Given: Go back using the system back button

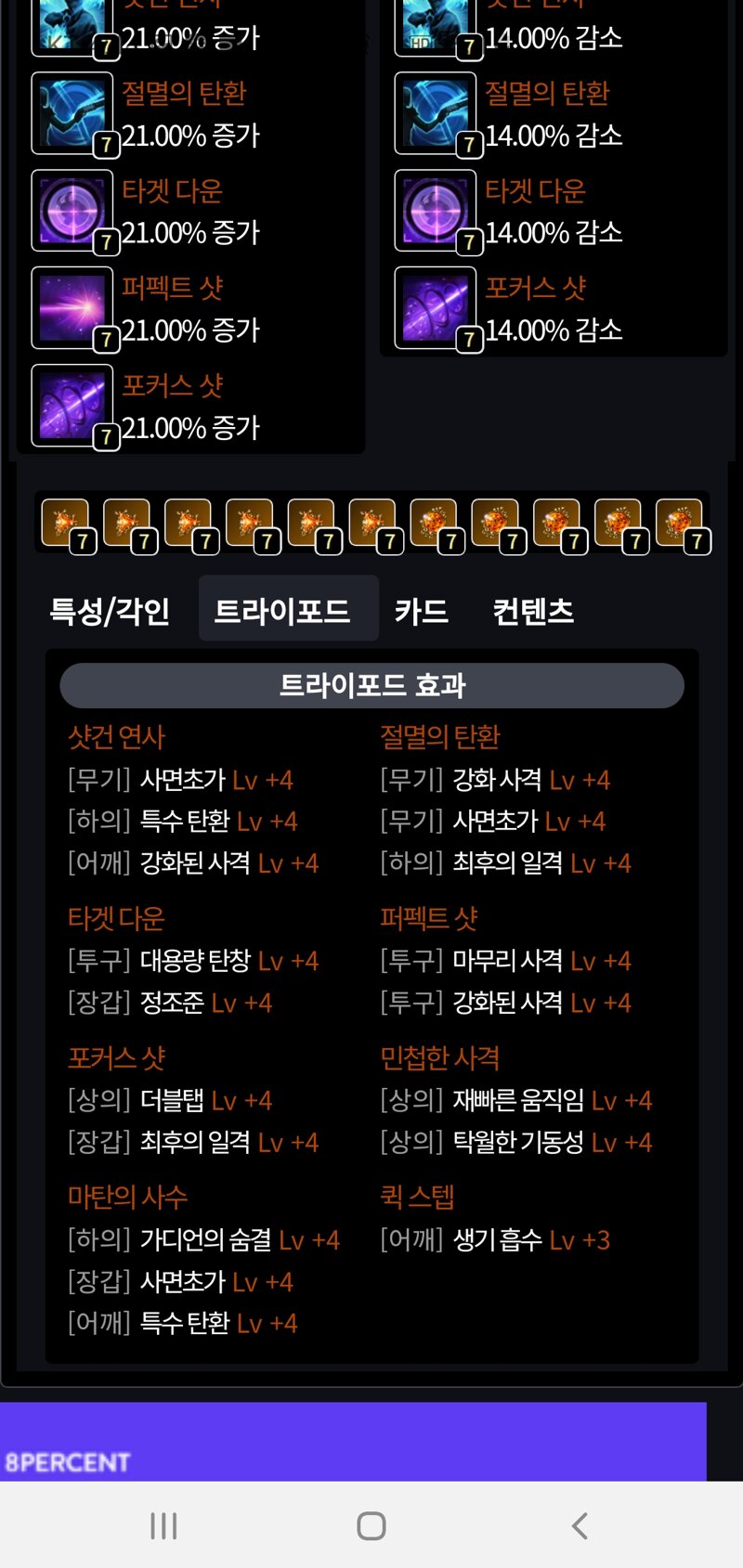Looking at the screenshot, I should point(580,1525).
